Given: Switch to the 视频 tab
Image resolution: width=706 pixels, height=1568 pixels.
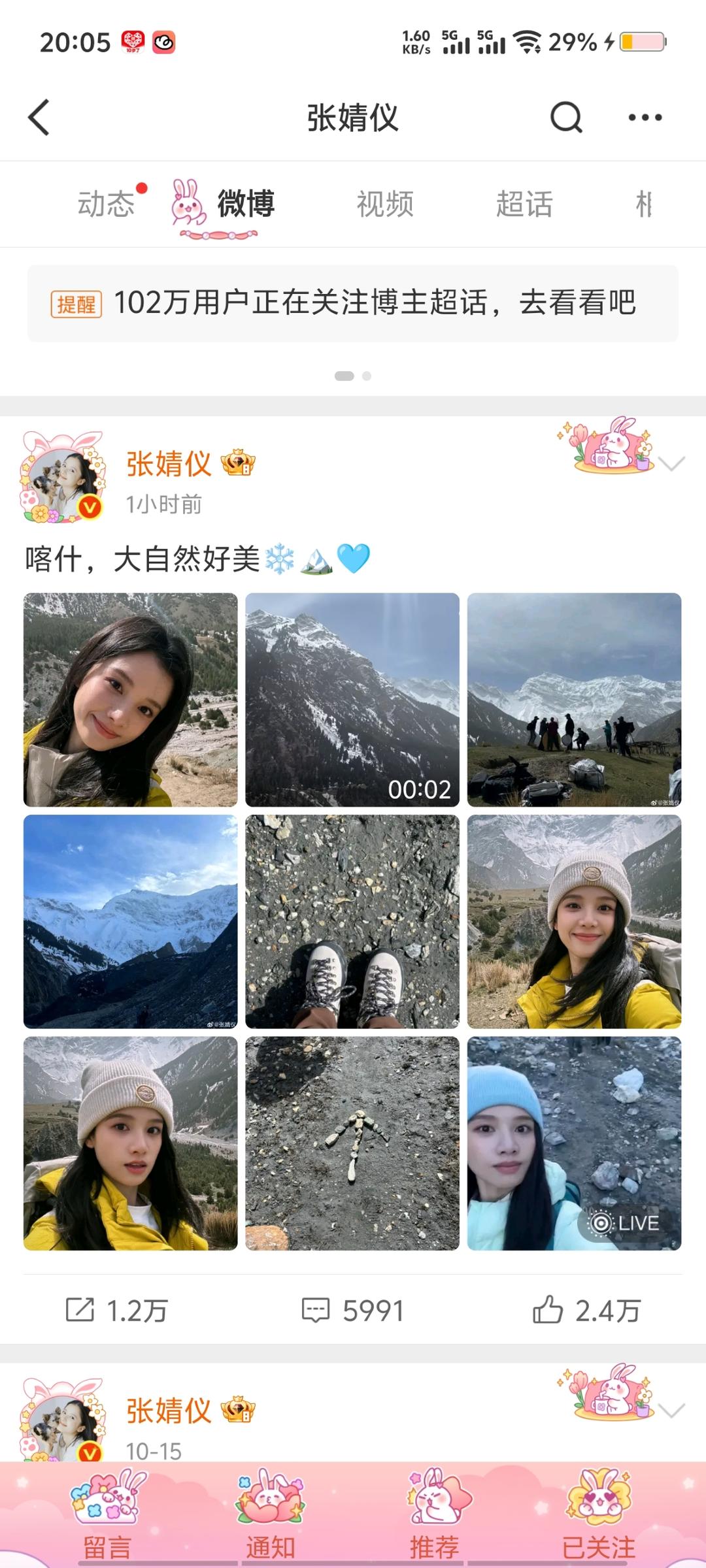Looking at the screenshot, I should coord(385,204).
